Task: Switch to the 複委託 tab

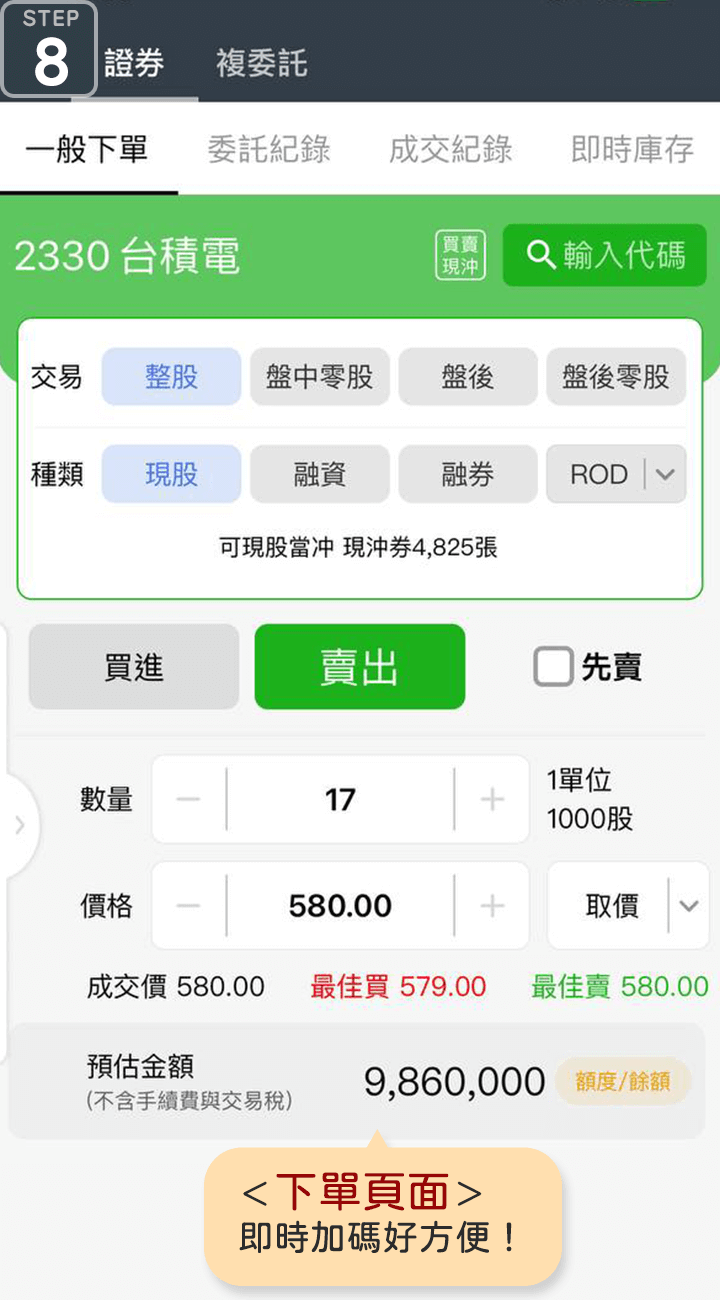Action: tap(261, 65)
